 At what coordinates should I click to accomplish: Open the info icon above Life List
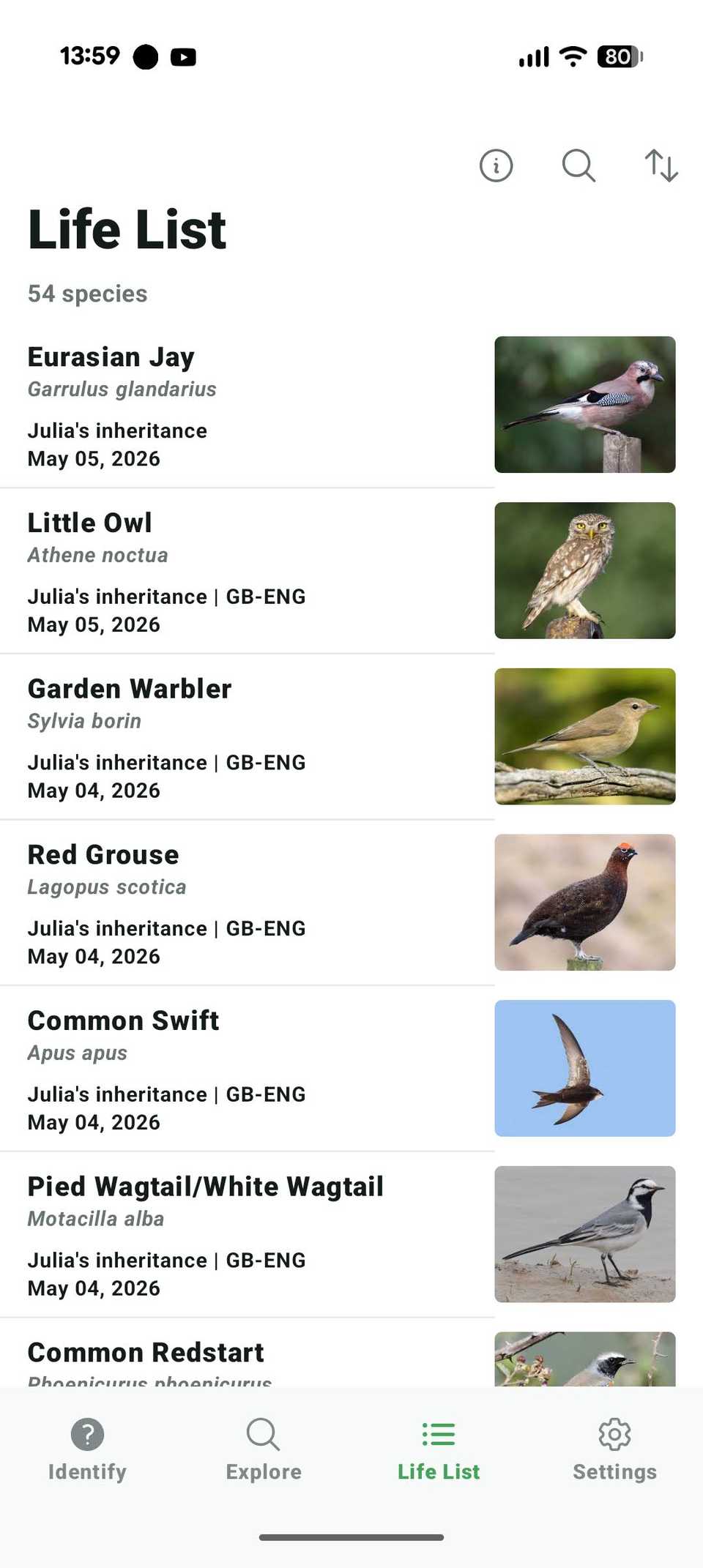pos(496,165)
